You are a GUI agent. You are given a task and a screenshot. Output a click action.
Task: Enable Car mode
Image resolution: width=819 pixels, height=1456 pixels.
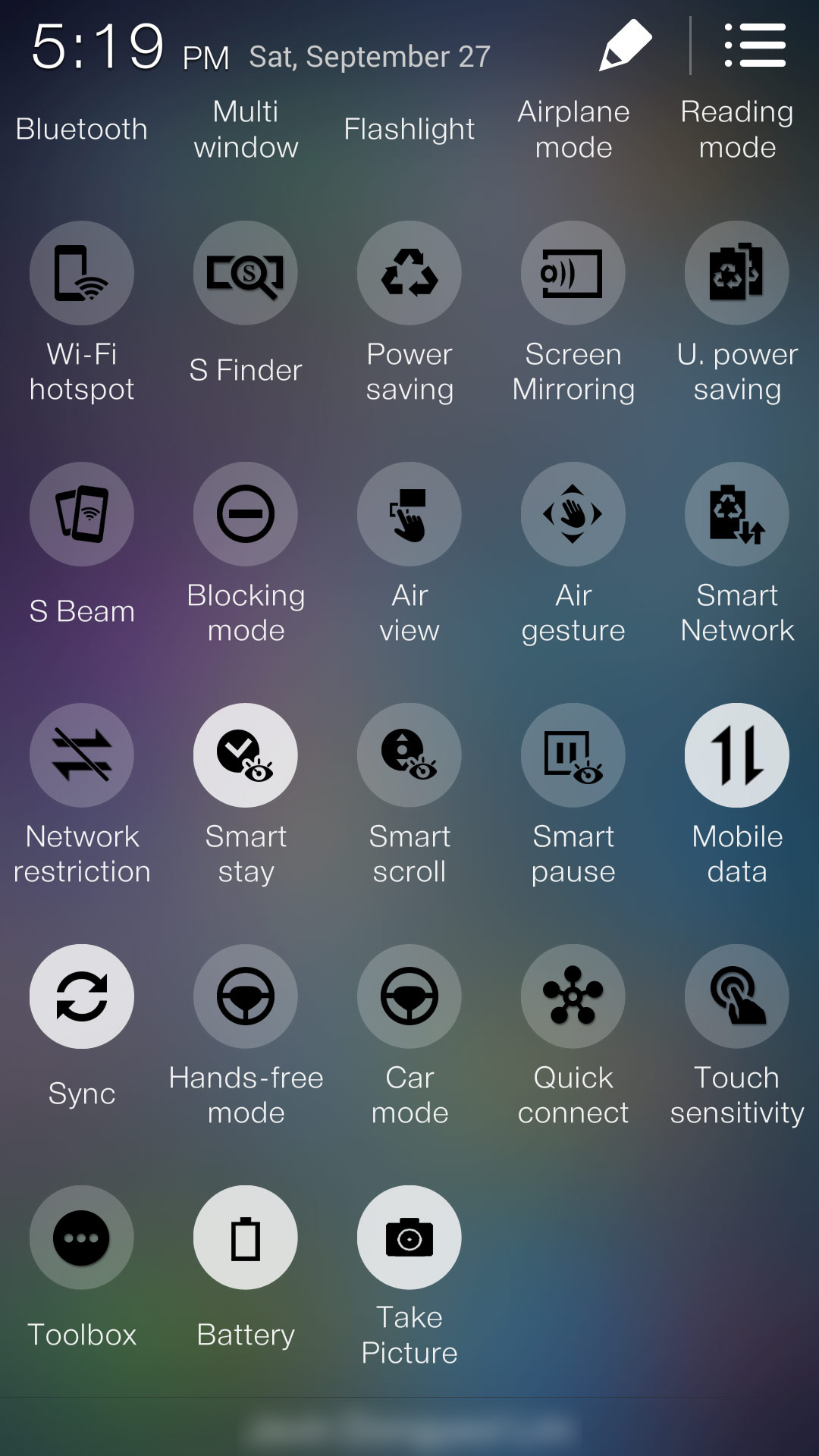409,996
